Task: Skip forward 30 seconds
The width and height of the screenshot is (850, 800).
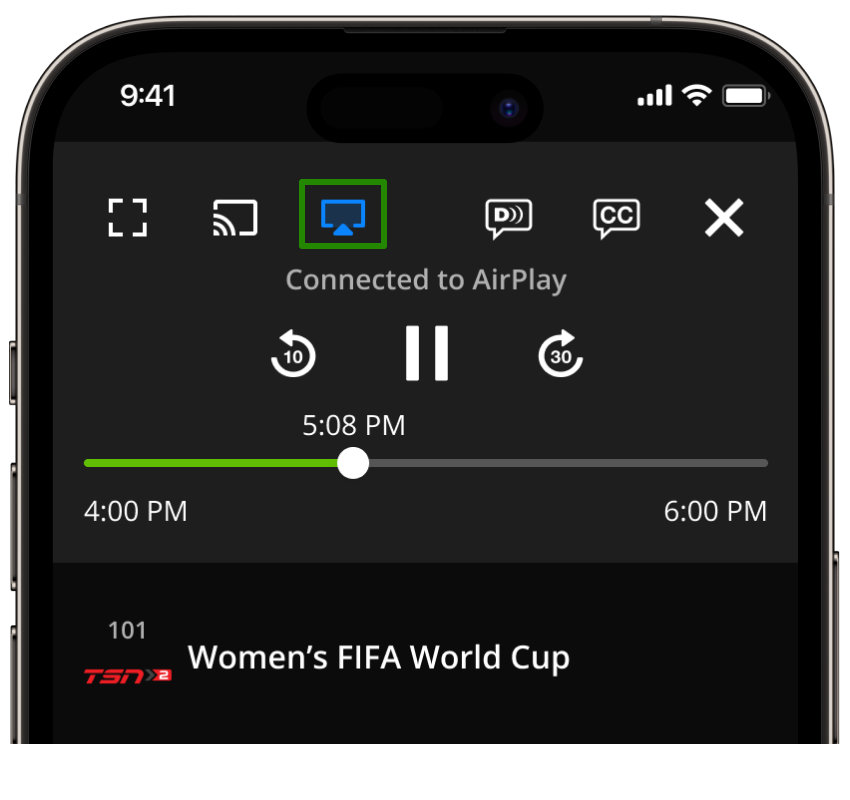Action: click(560, 354)
